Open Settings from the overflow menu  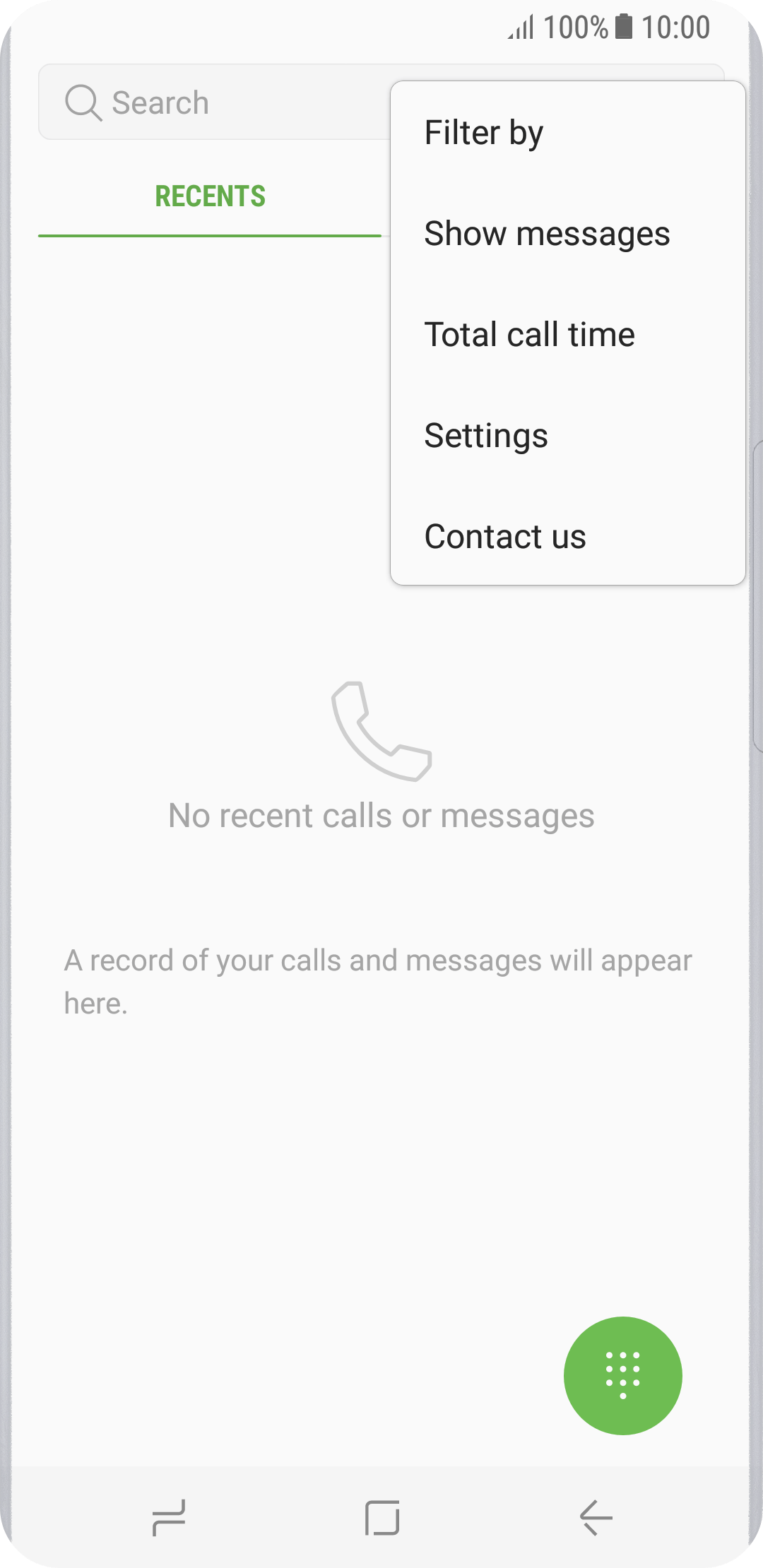(x=568, y=436)
